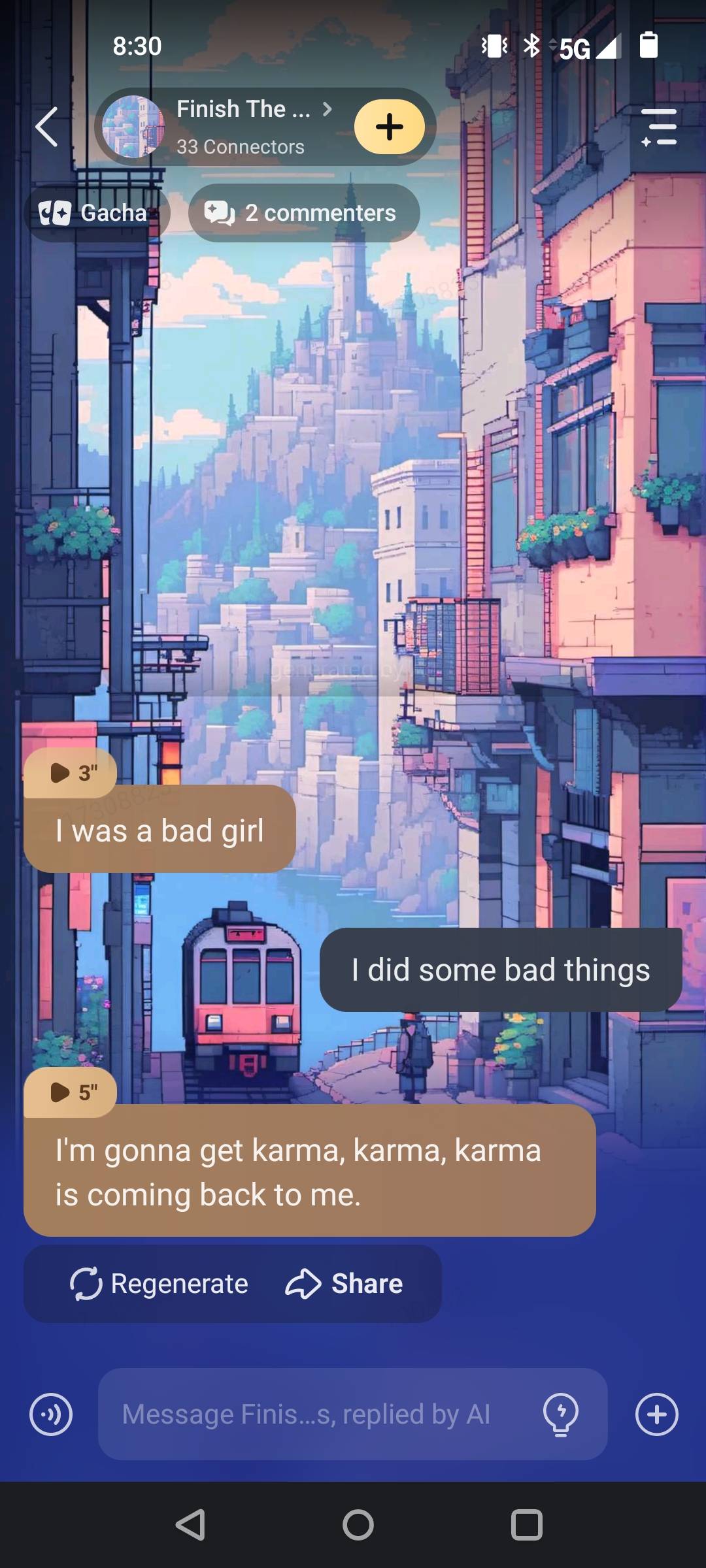This screenshot has height=1568, width=706.
Task: Play the 5-second voice message
Action: (71, 1092)
